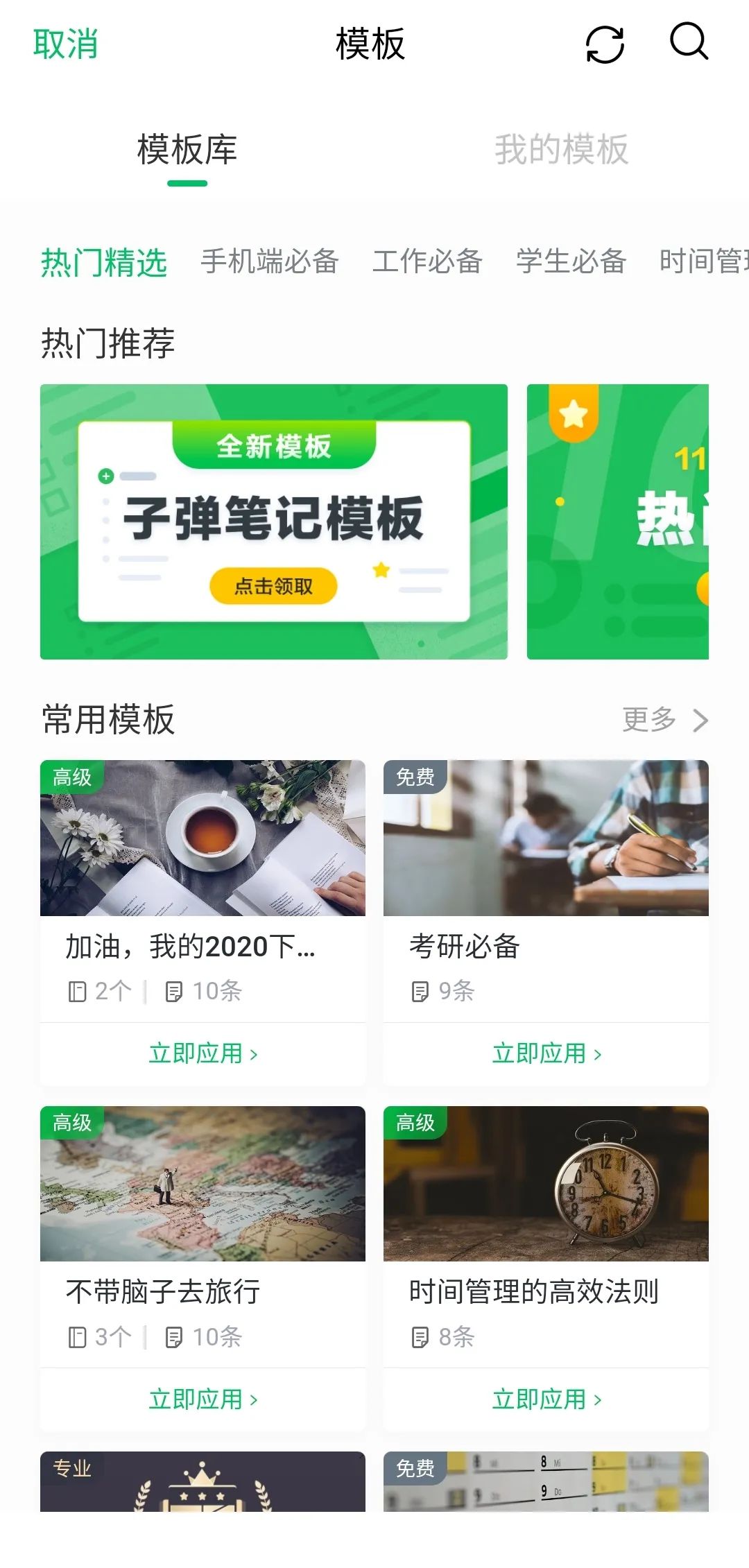Apply the 时间管理的高效法则 template
Screen dimensions: 749x1568
tap(546, 1399)
